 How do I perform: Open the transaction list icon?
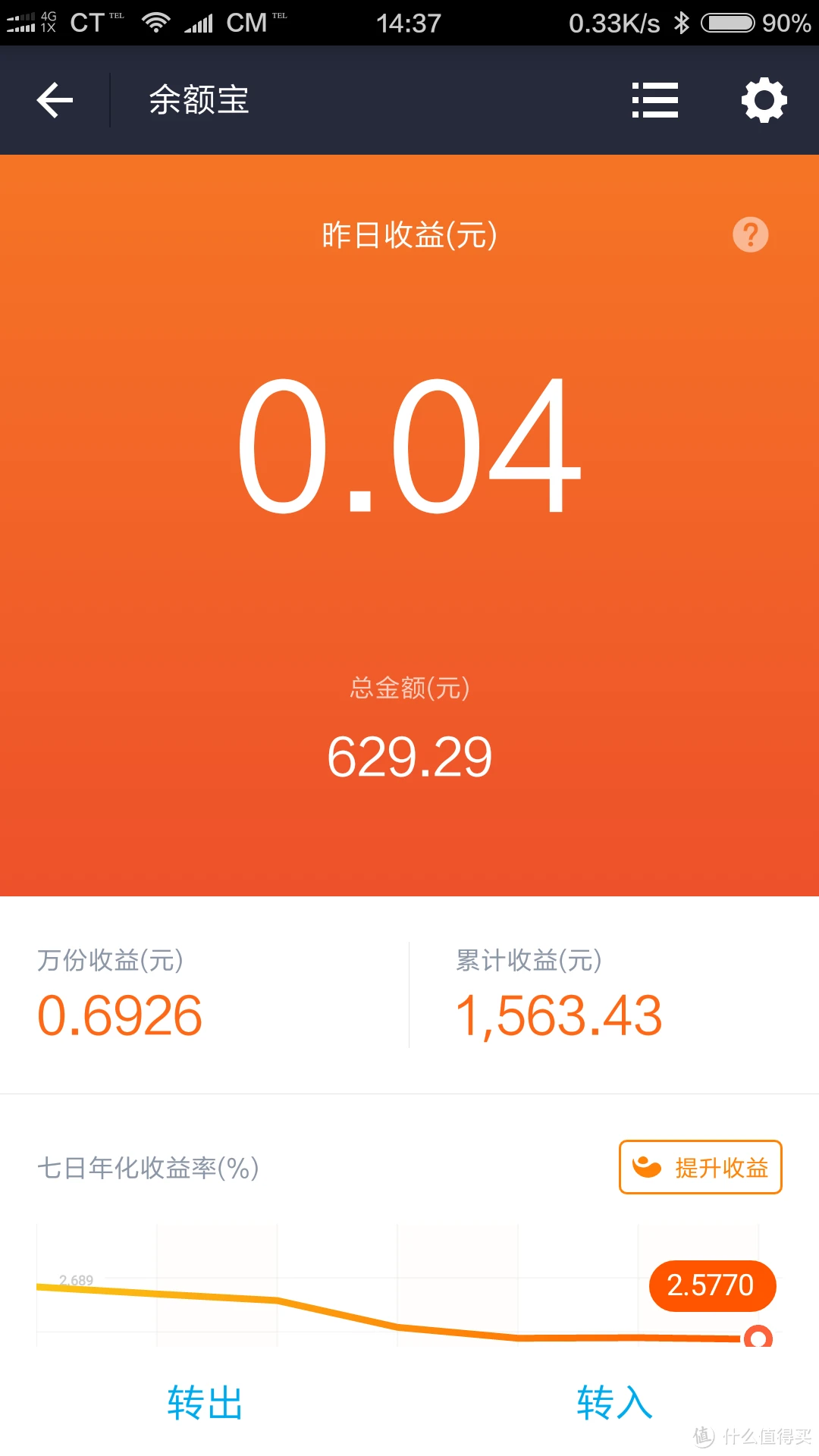(654, 99)
